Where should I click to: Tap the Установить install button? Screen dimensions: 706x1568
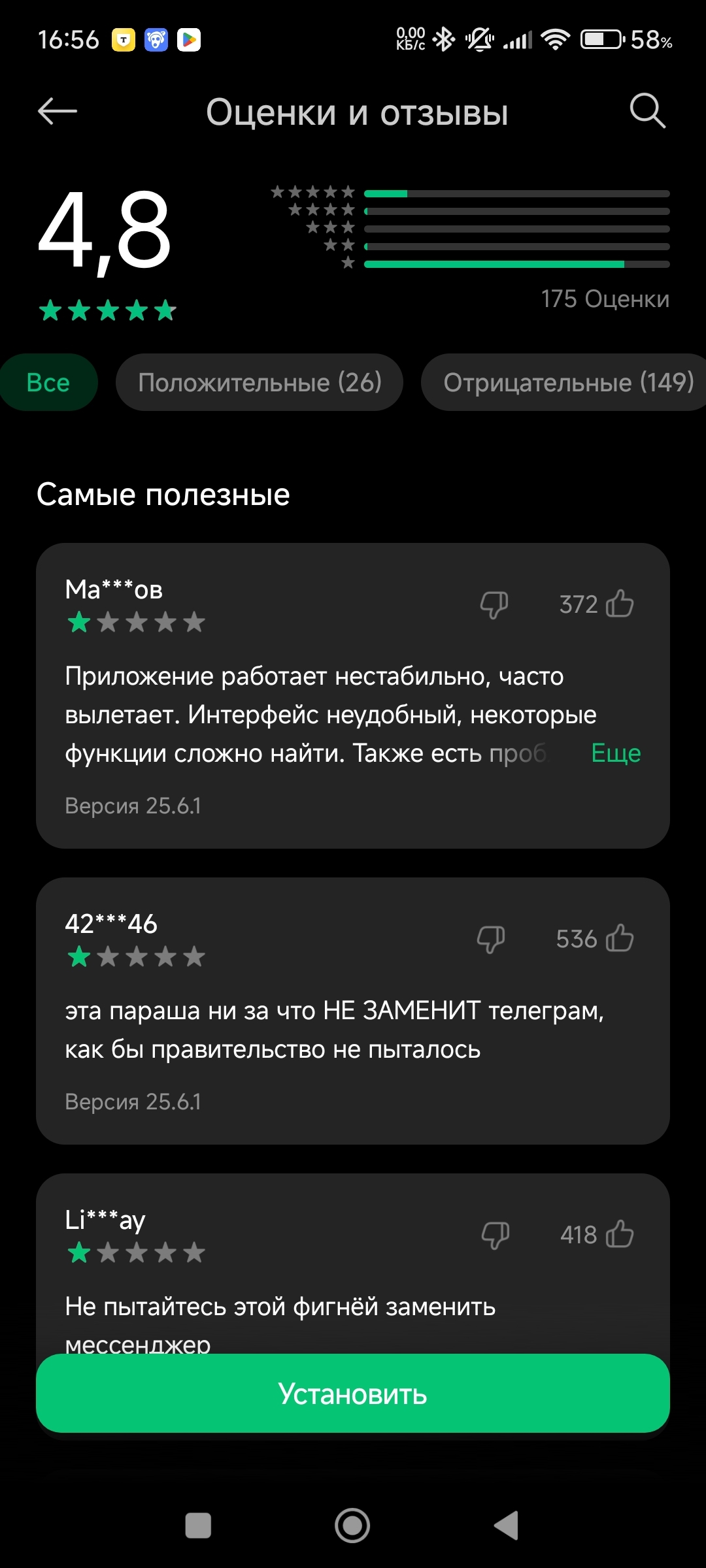pos(353,1394)
